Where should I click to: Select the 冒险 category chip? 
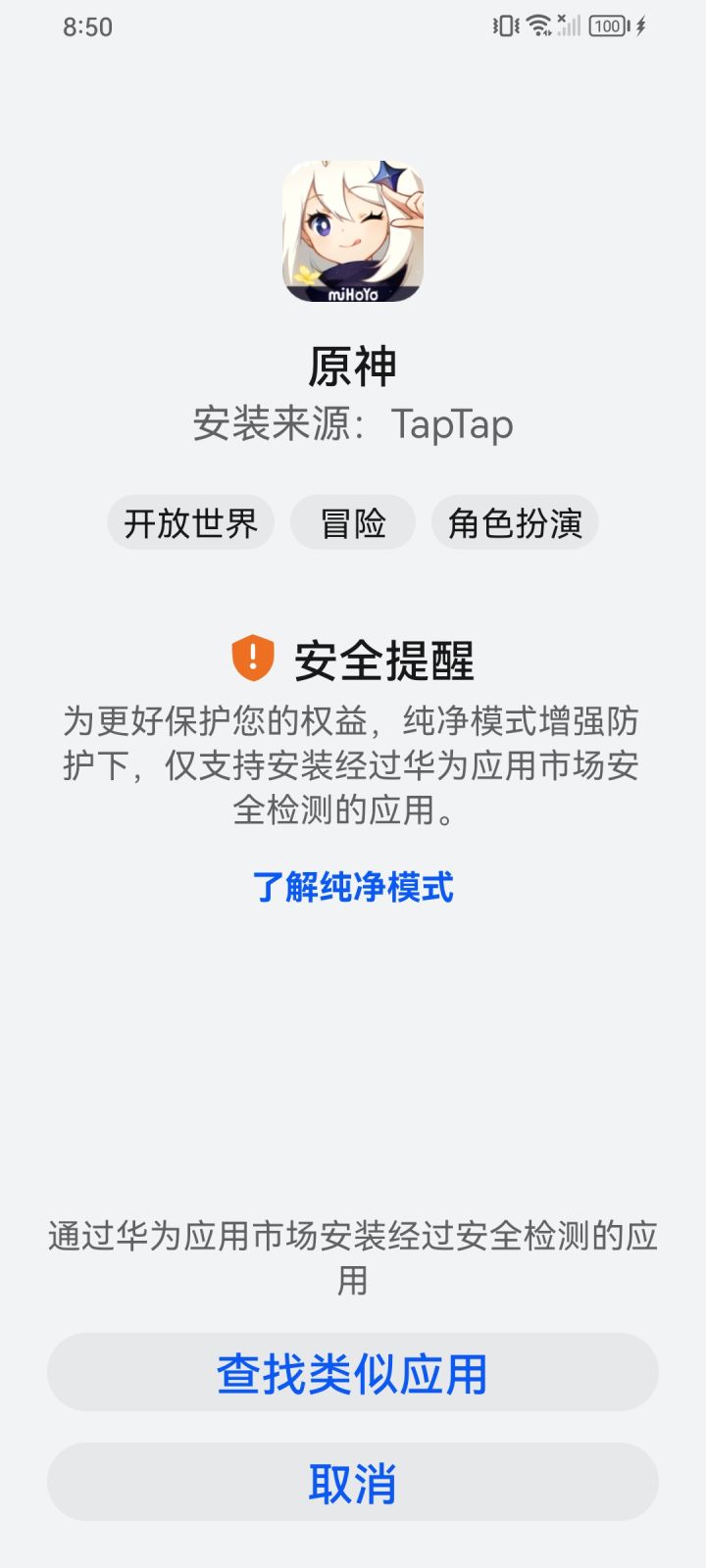click(352, 522)
